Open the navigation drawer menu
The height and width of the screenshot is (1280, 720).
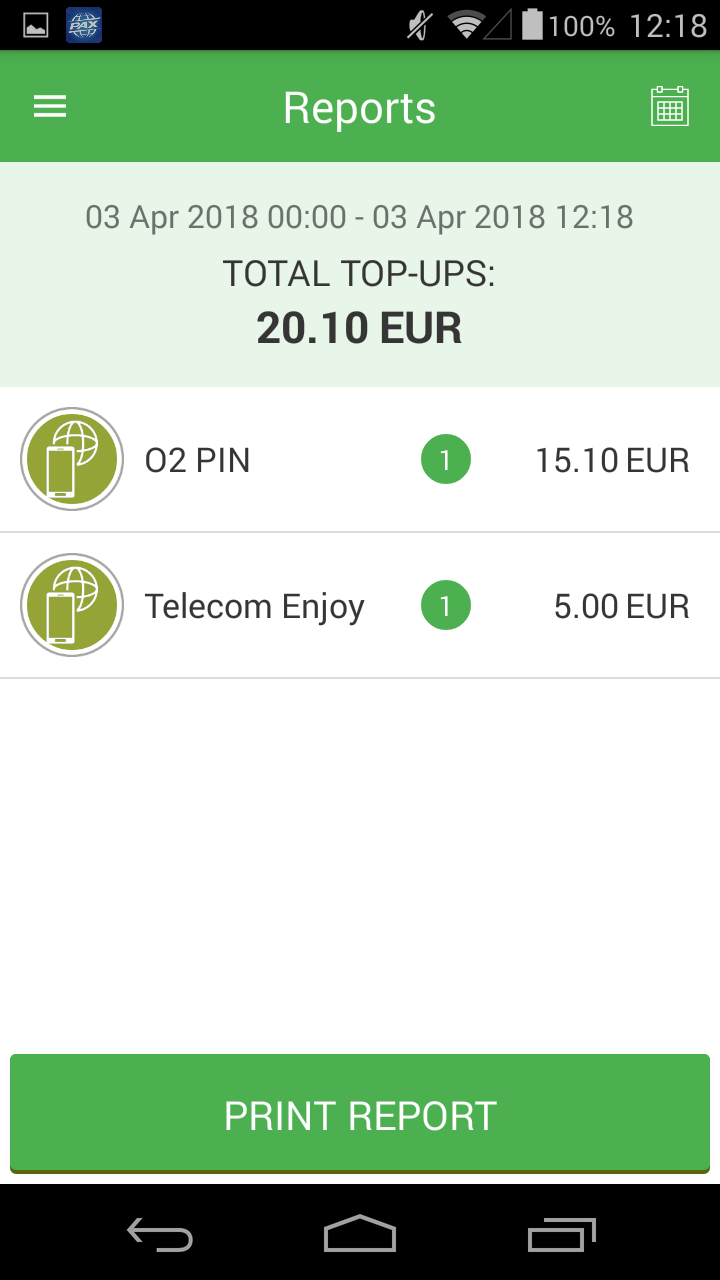click(x=49, y=106)
